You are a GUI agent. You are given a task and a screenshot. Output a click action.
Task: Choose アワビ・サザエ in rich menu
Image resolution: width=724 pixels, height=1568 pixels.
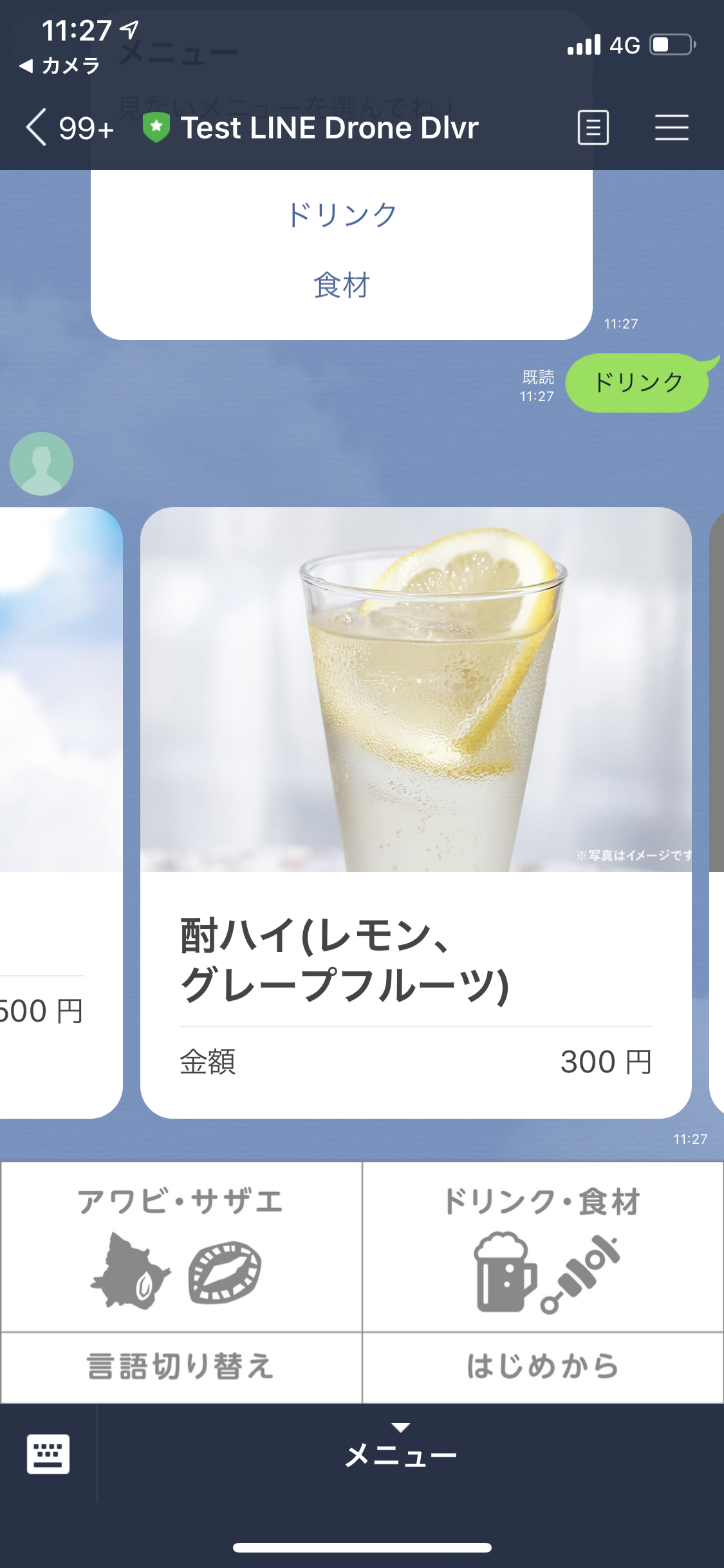tap(181, 1246)
